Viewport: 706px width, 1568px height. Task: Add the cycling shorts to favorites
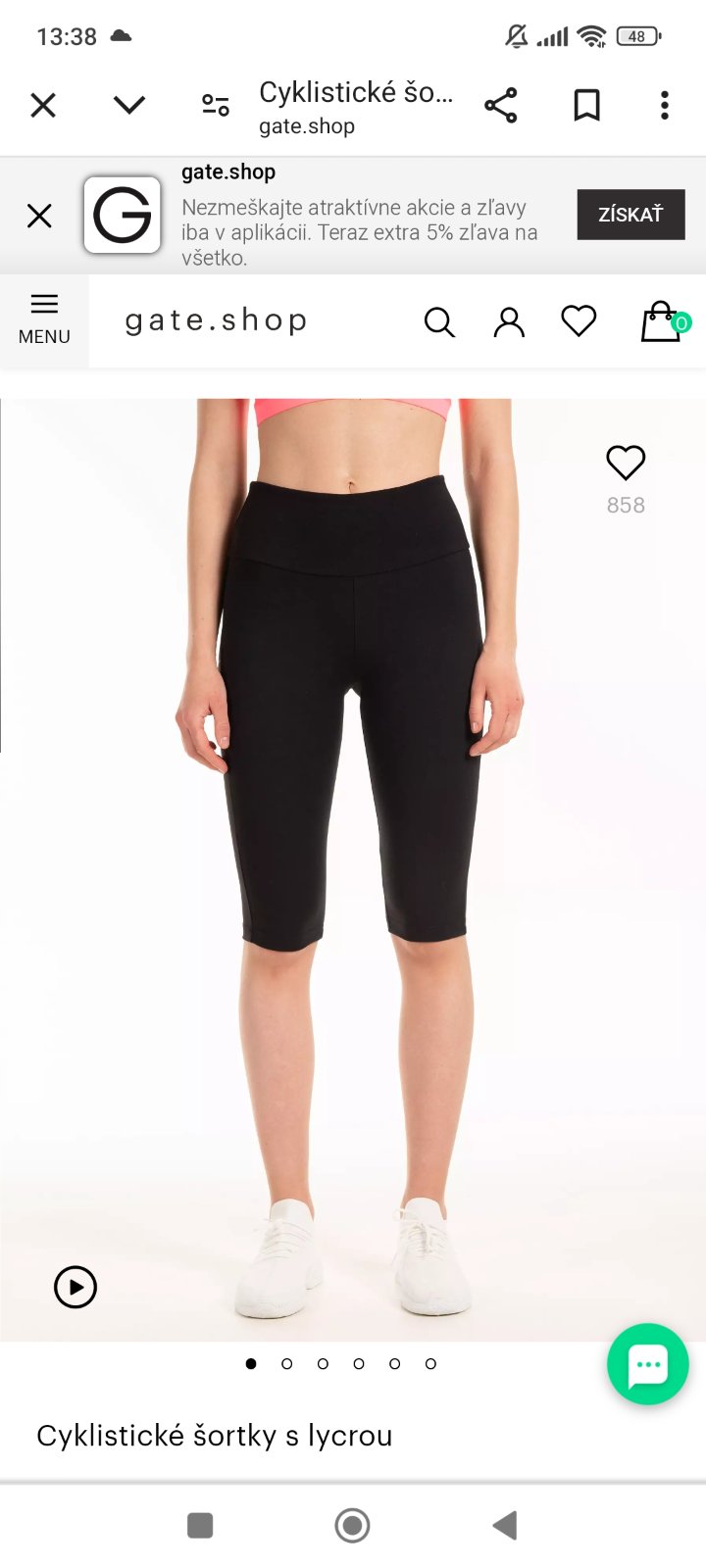pos(626,463)
